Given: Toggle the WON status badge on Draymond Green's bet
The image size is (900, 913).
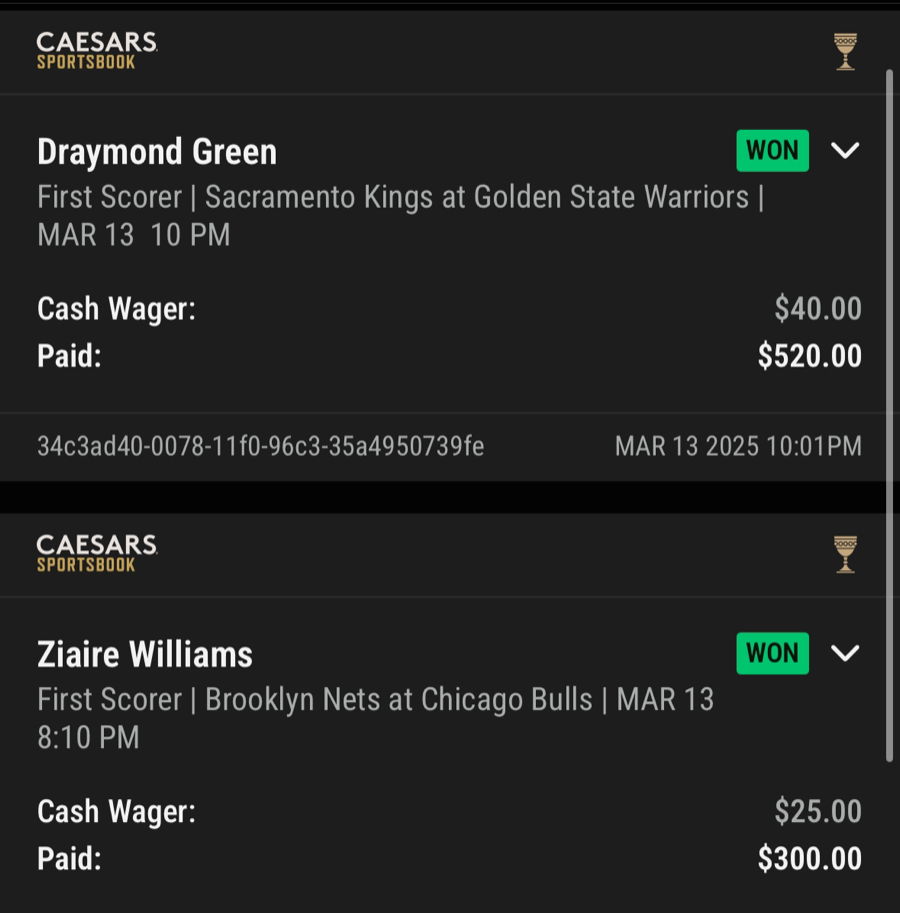Looking at the screenshot, I should [x=772, y=150].
